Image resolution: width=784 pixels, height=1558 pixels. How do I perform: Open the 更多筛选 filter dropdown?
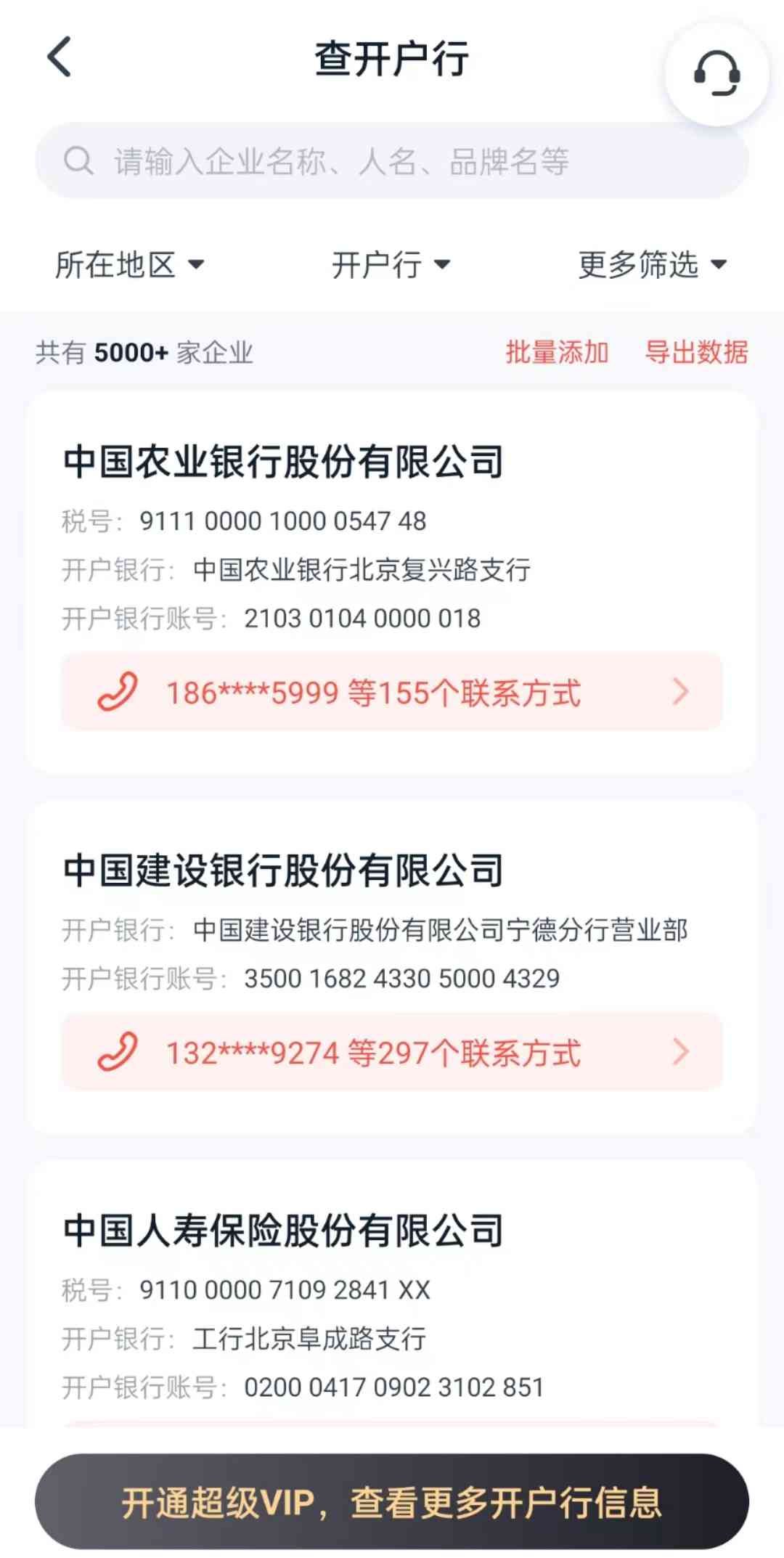coord(652,265)
